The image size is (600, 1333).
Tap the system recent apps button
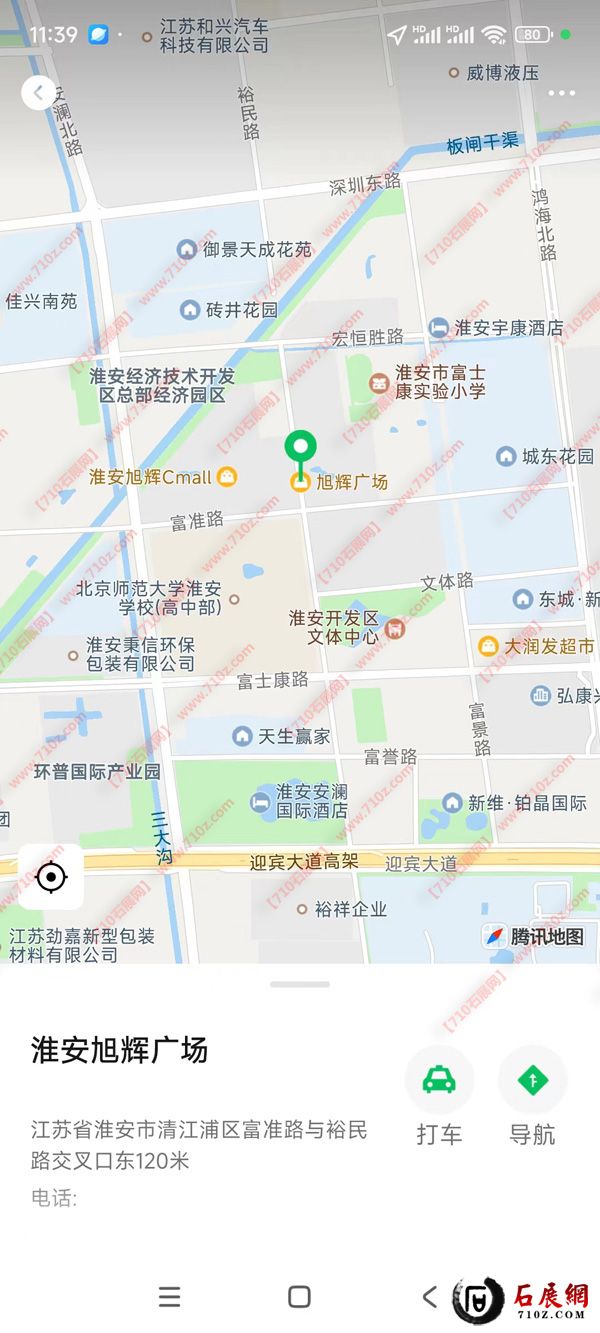click(170, 1297)
